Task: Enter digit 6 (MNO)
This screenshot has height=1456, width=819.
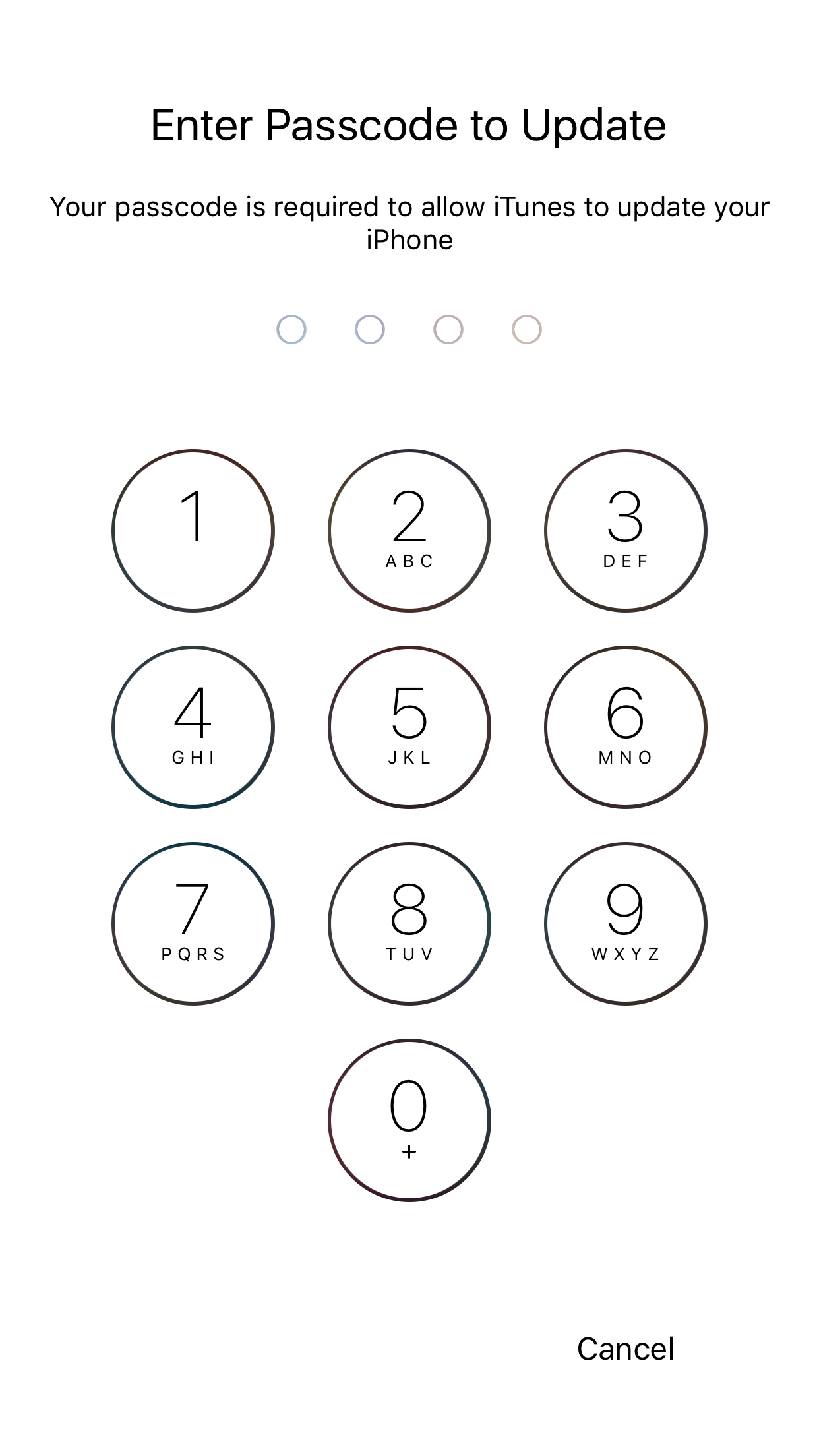Action: click(x=625, y=727)
